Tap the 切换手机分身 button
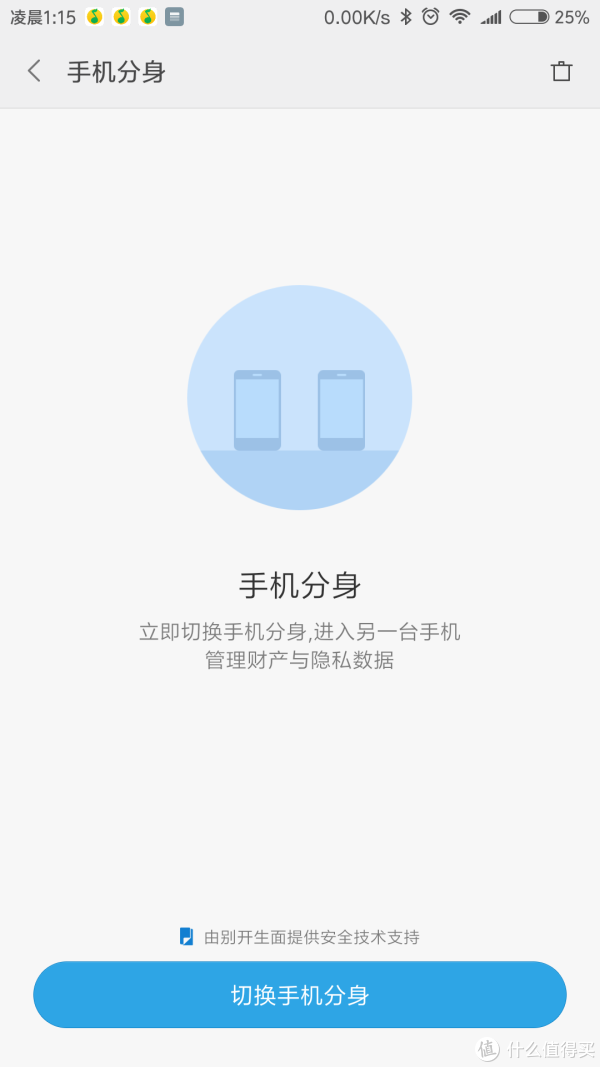Viewport: 600px width, 1067px height. 300,995
